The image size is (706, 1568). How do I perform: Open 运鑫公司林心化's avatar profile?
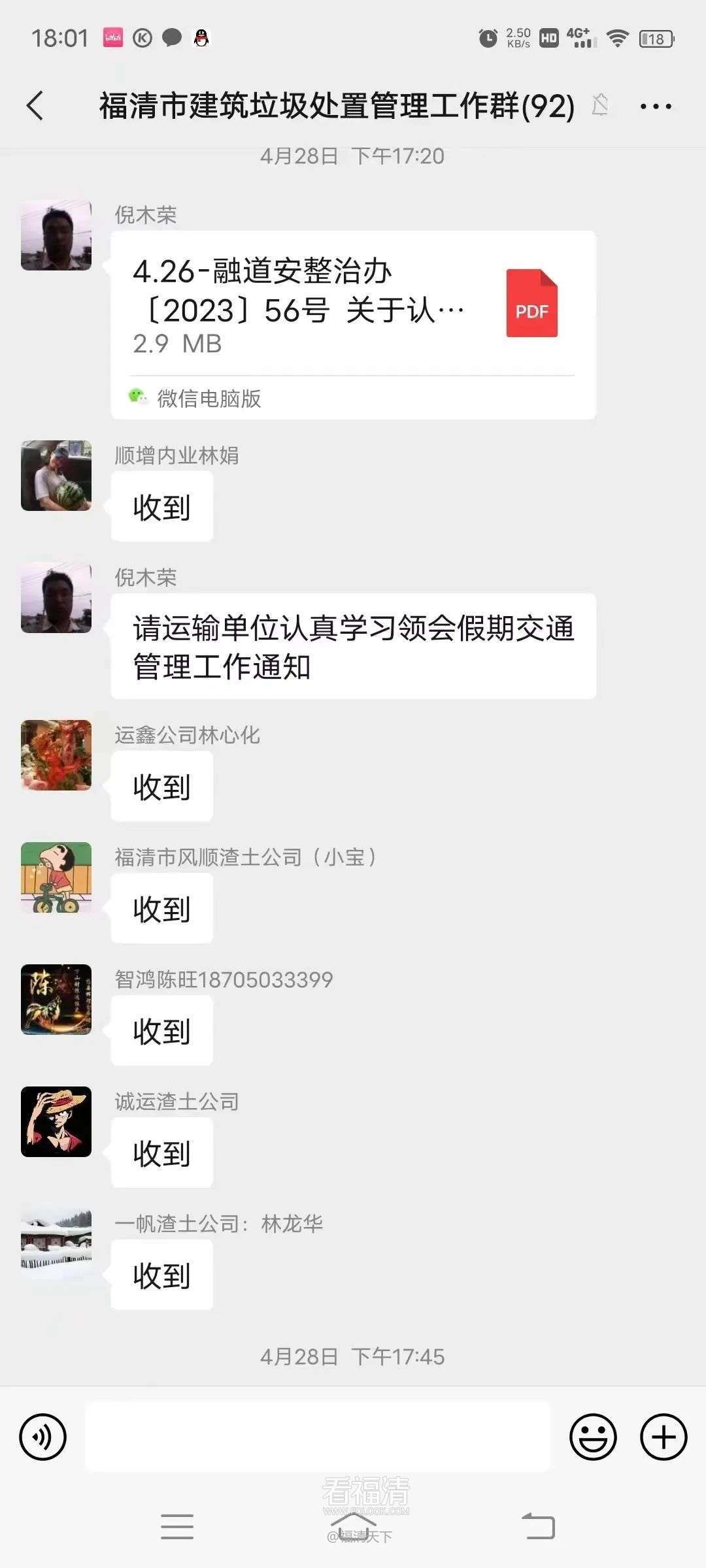pos(56,755)
